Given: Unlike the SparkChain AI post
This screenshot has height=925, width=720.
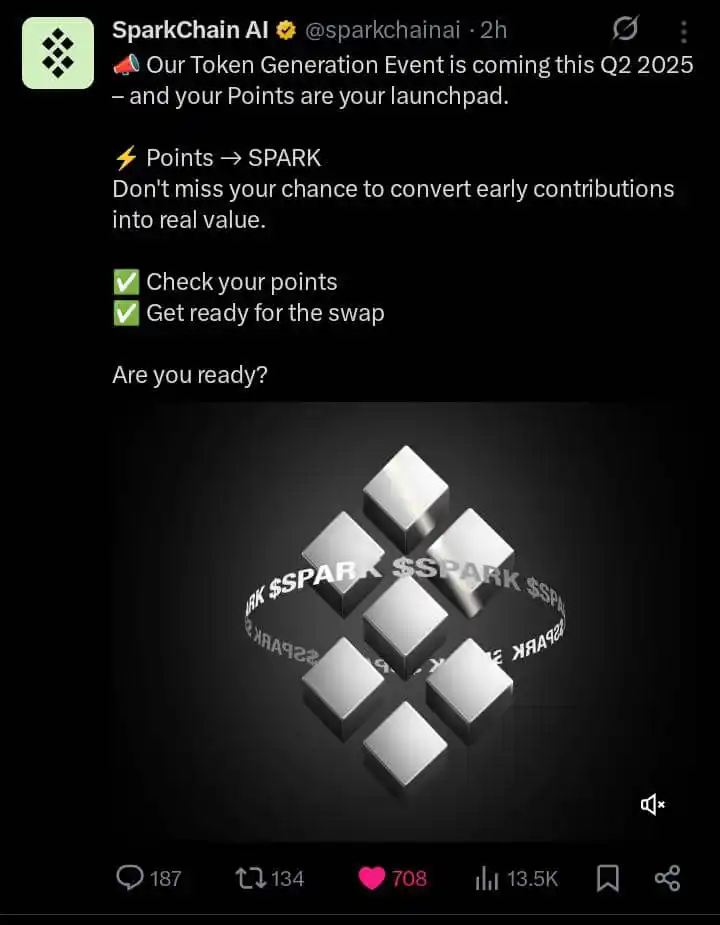Looking at the screenshot, I should [x=373, y=878].
